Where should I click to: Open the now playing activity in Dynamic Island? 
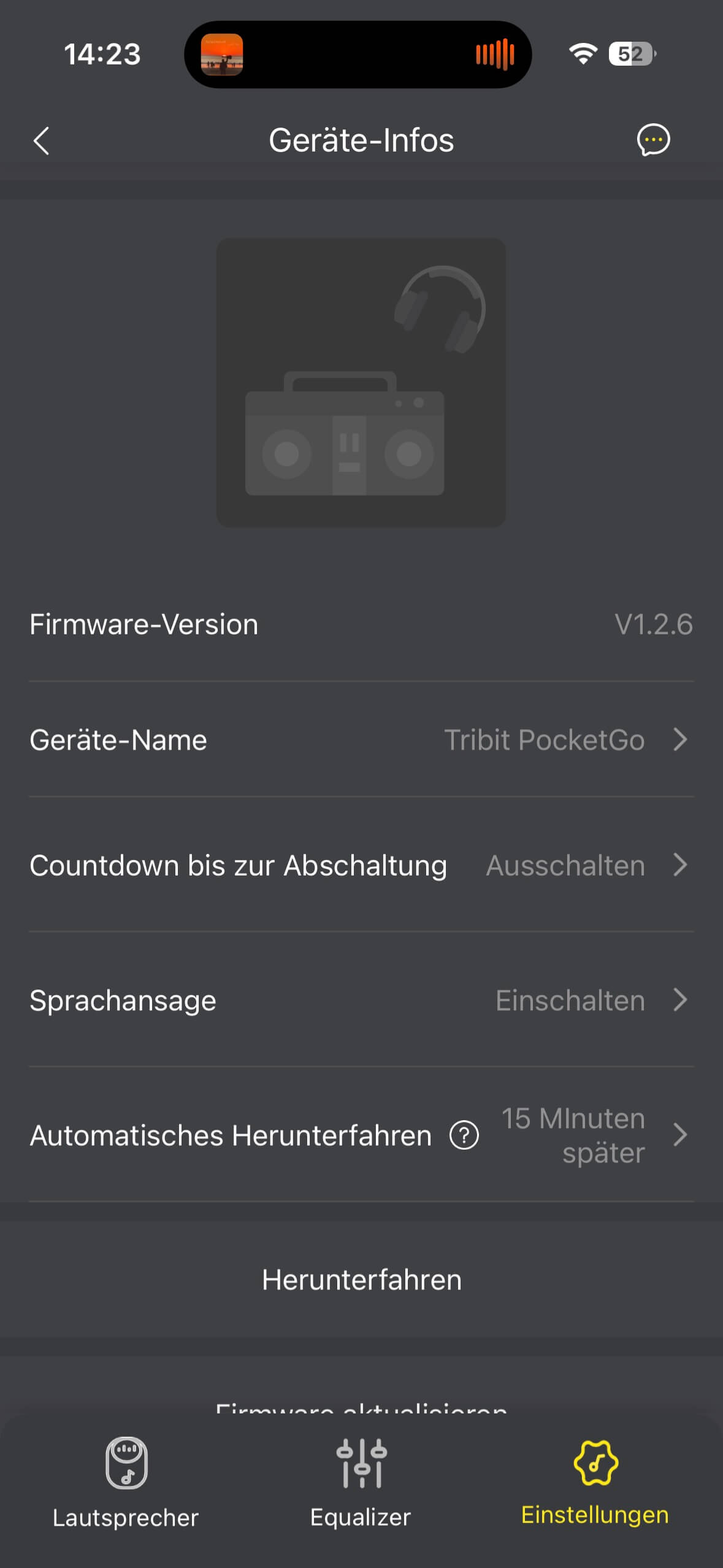click(358, 54)
